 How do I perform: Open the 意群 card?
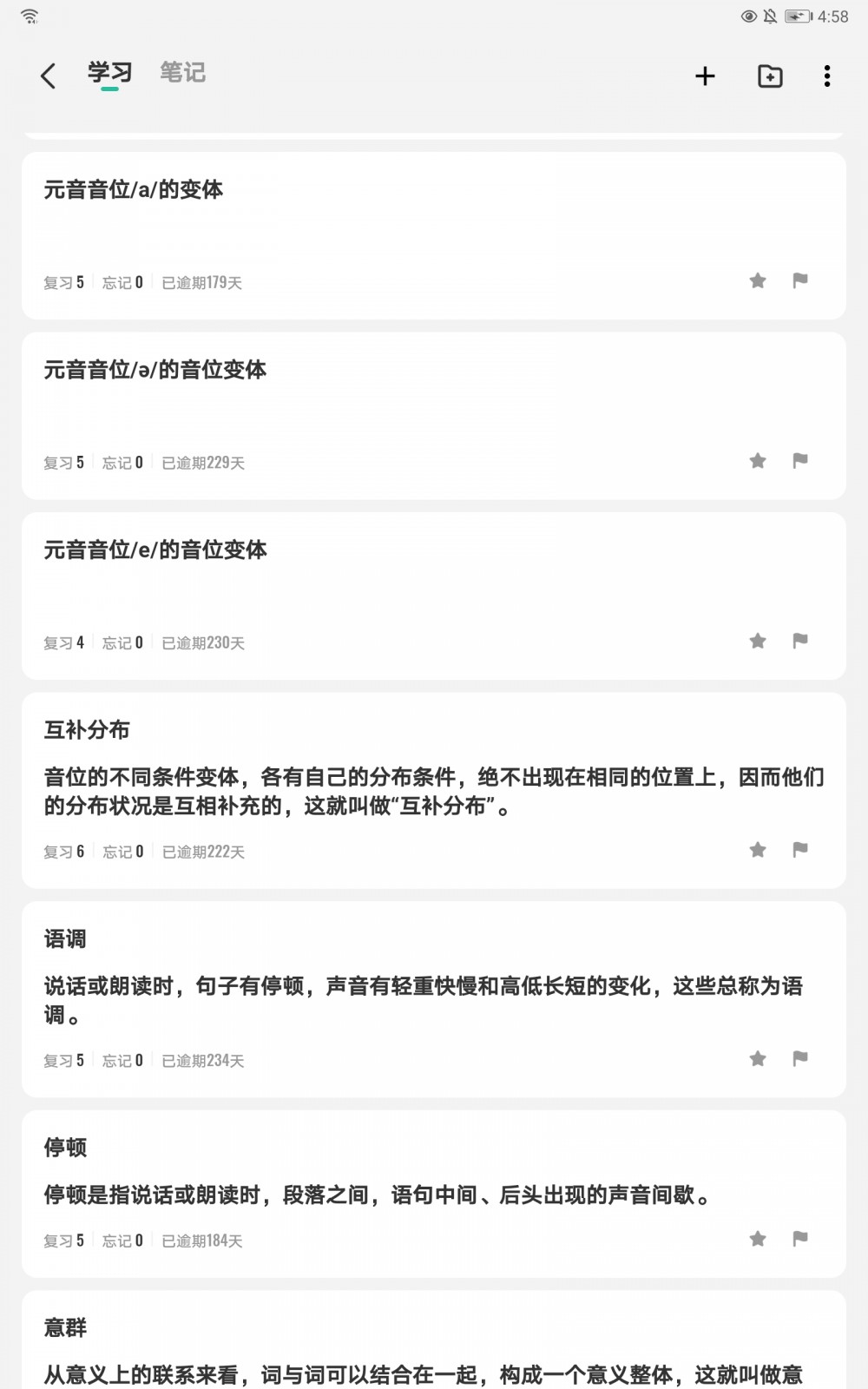[x=434, y=1340]
